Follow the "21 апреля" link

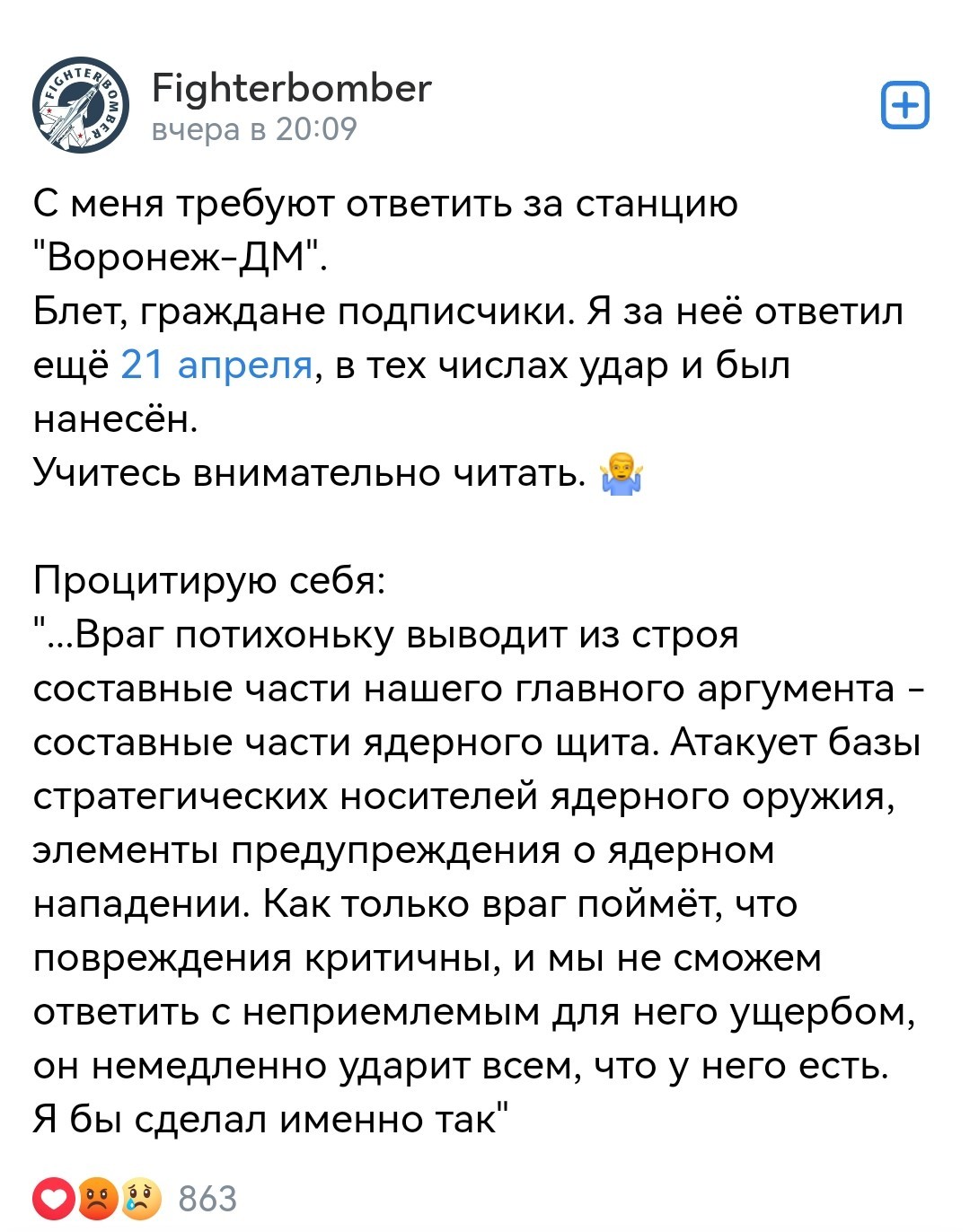pyautogui.click(x=216, y=365)
